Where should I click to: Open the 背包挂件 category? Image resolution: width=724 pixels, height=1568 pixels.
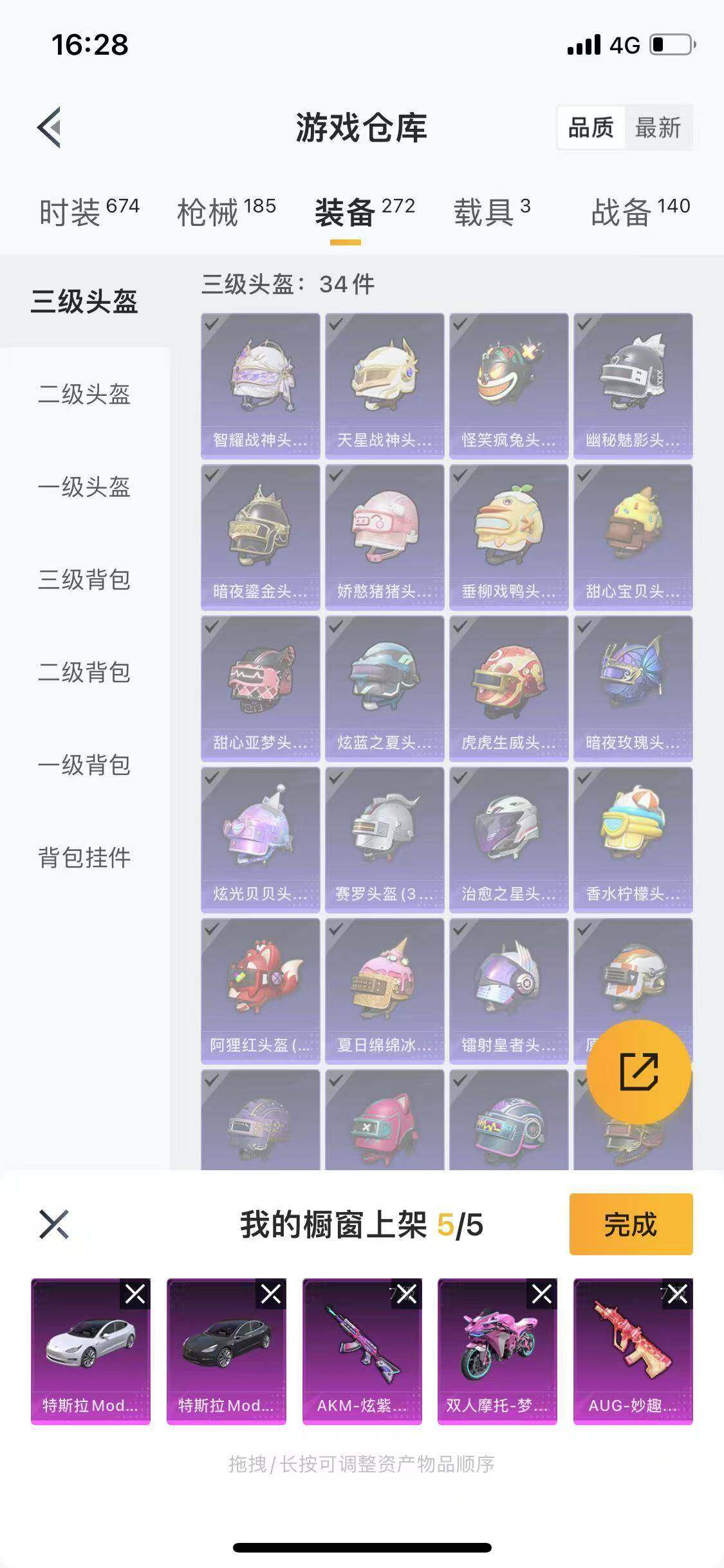[x=84, y=856]
